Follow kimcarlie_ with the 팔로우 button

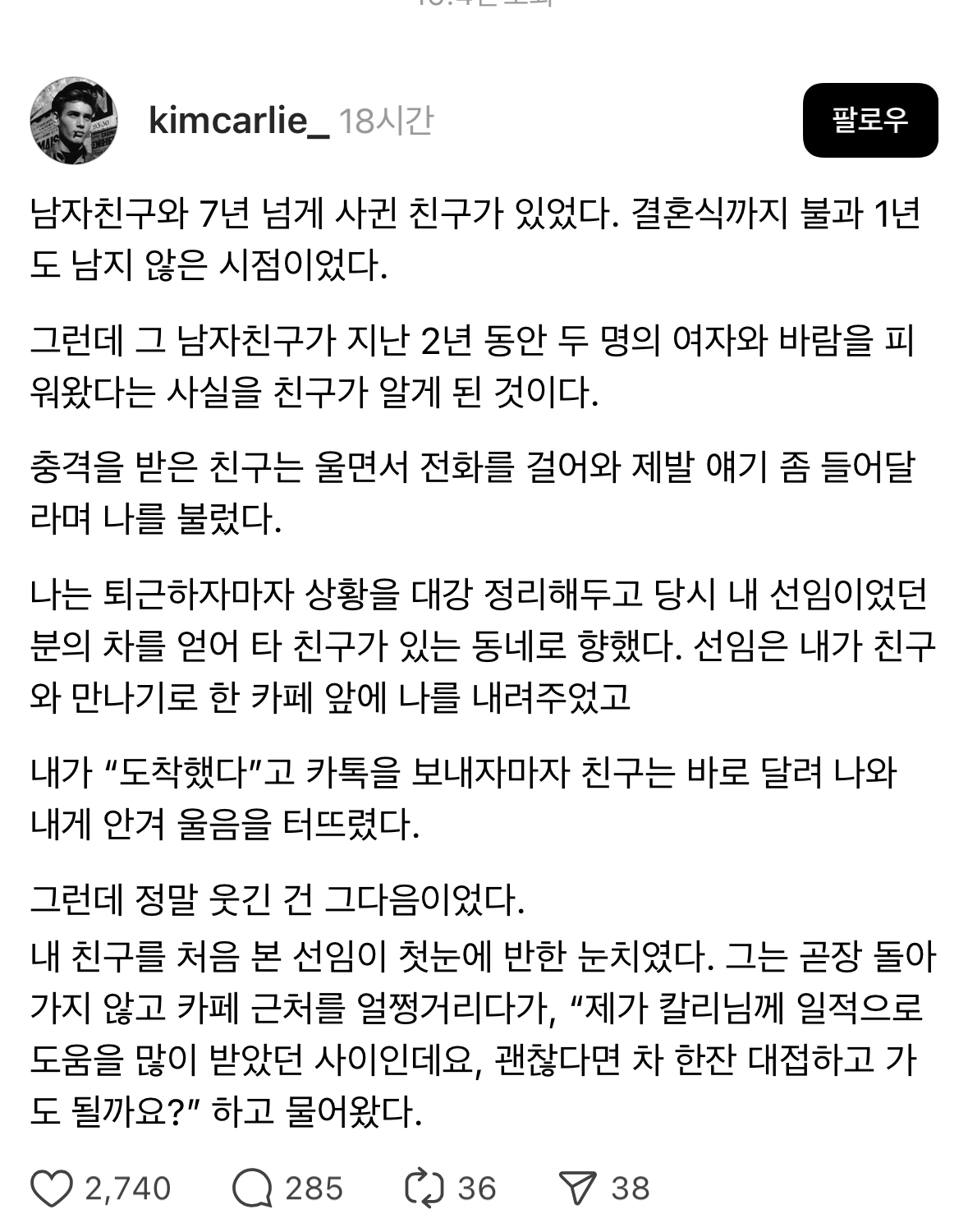click(869, 120)
